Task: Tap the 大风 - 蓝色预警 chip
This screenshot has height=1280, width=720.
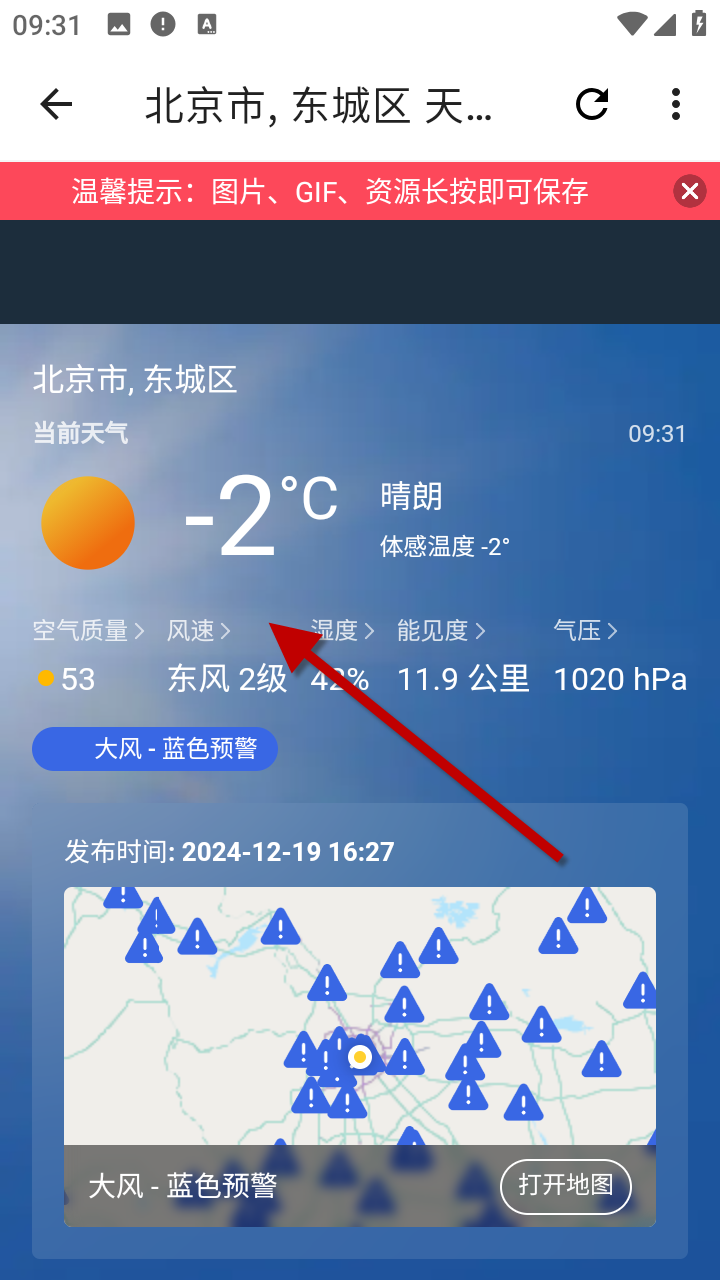Action: coord(155,749)
